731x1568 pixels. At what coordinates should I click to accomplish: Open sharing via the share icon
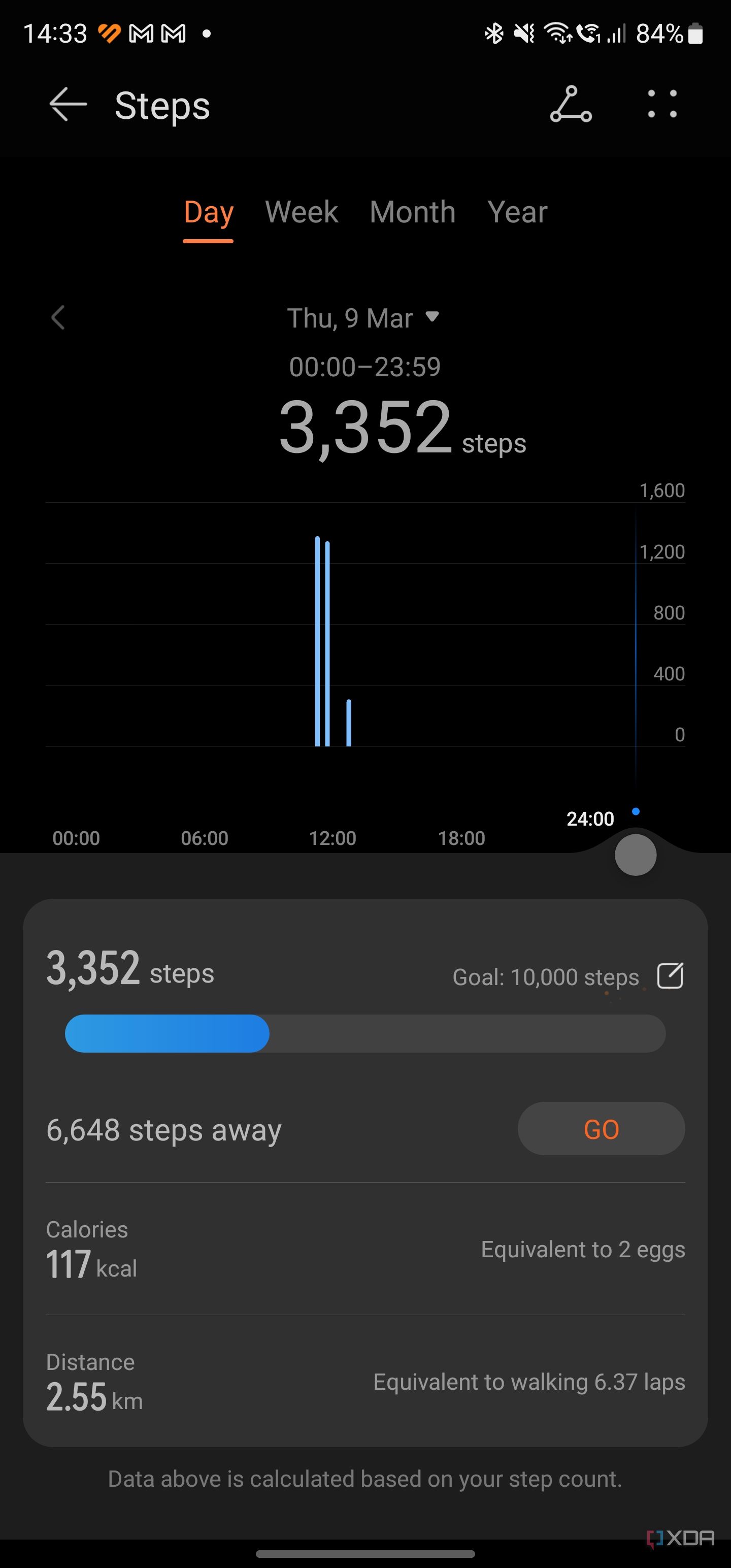(x=570, y=105)
